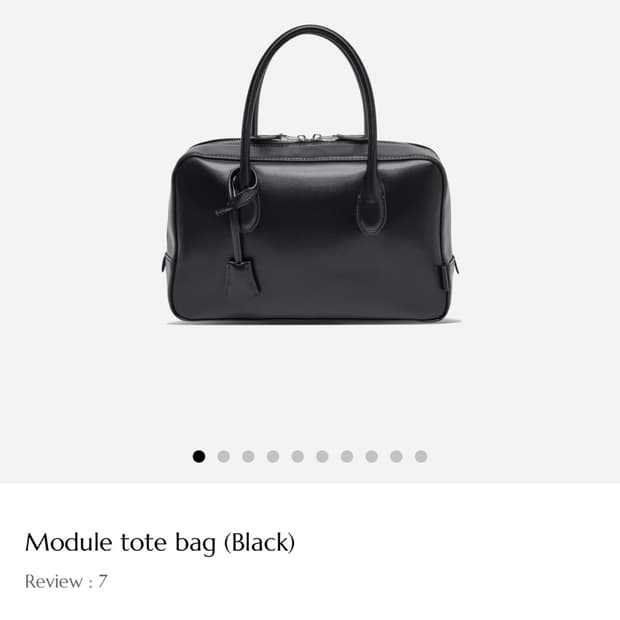620x620 pixels.
Task: Go to the fifth carousel page dot
Action: pos(298,456)
